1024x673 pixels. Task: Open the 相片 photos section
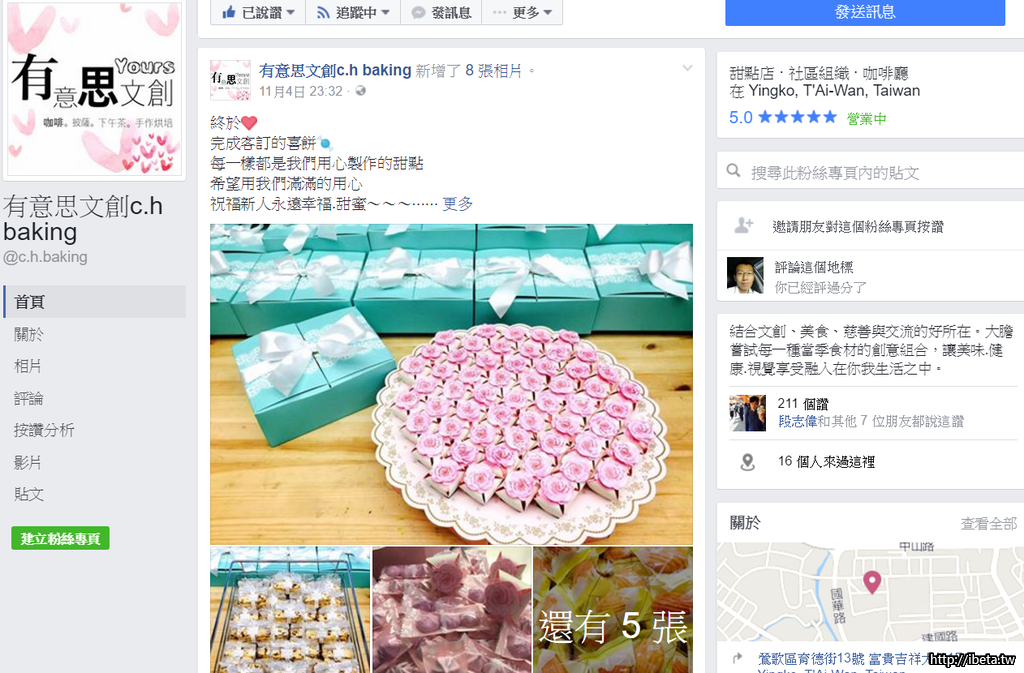(x=29, y=366)
